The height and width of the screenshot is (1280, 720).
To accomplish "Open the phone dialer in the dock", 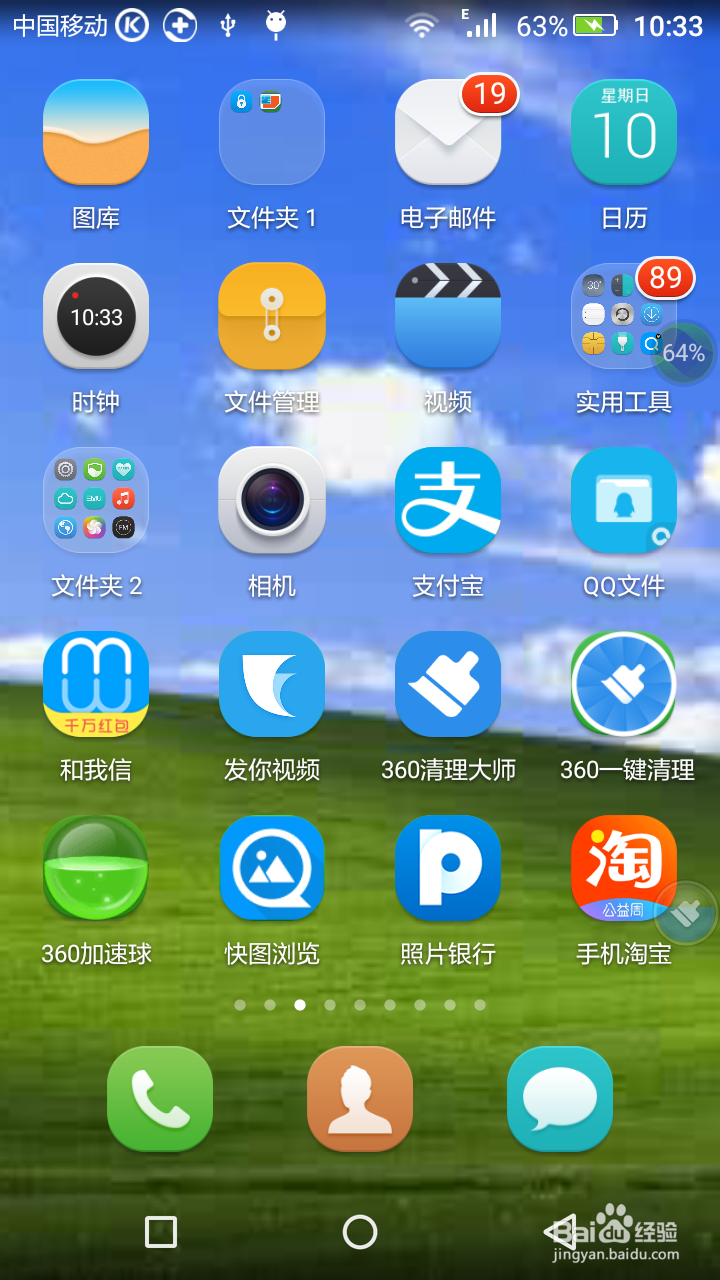I will 159,1098.
